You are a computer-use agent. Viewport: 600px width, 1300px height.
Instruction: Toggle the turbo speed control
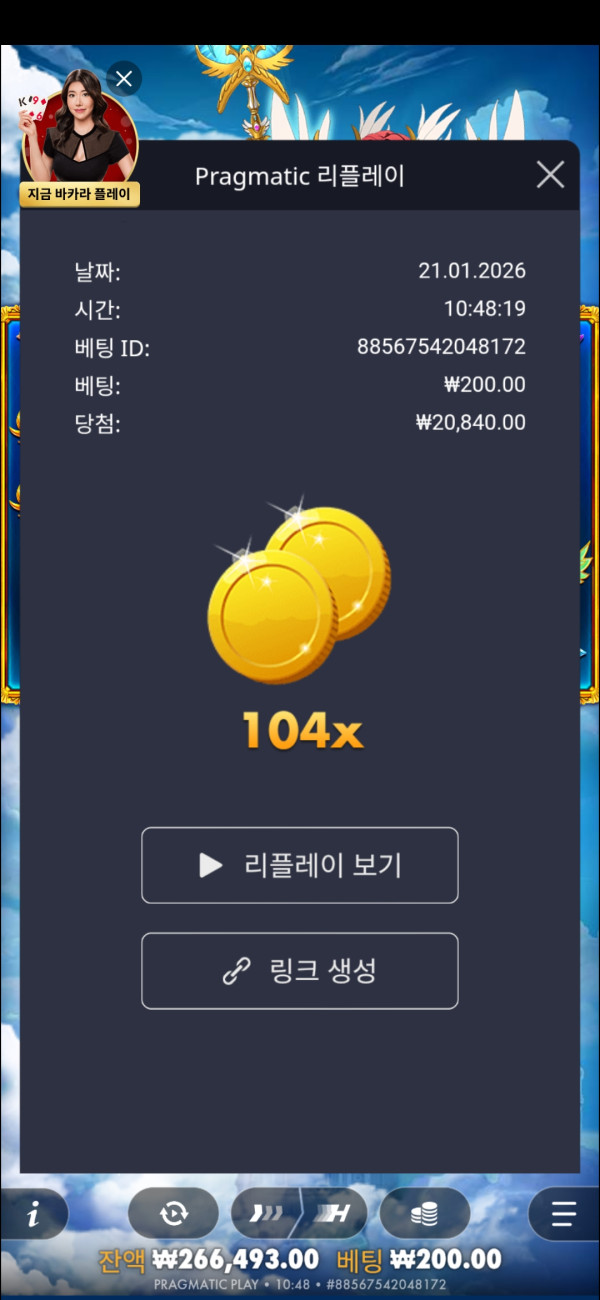coord(300,1214)
